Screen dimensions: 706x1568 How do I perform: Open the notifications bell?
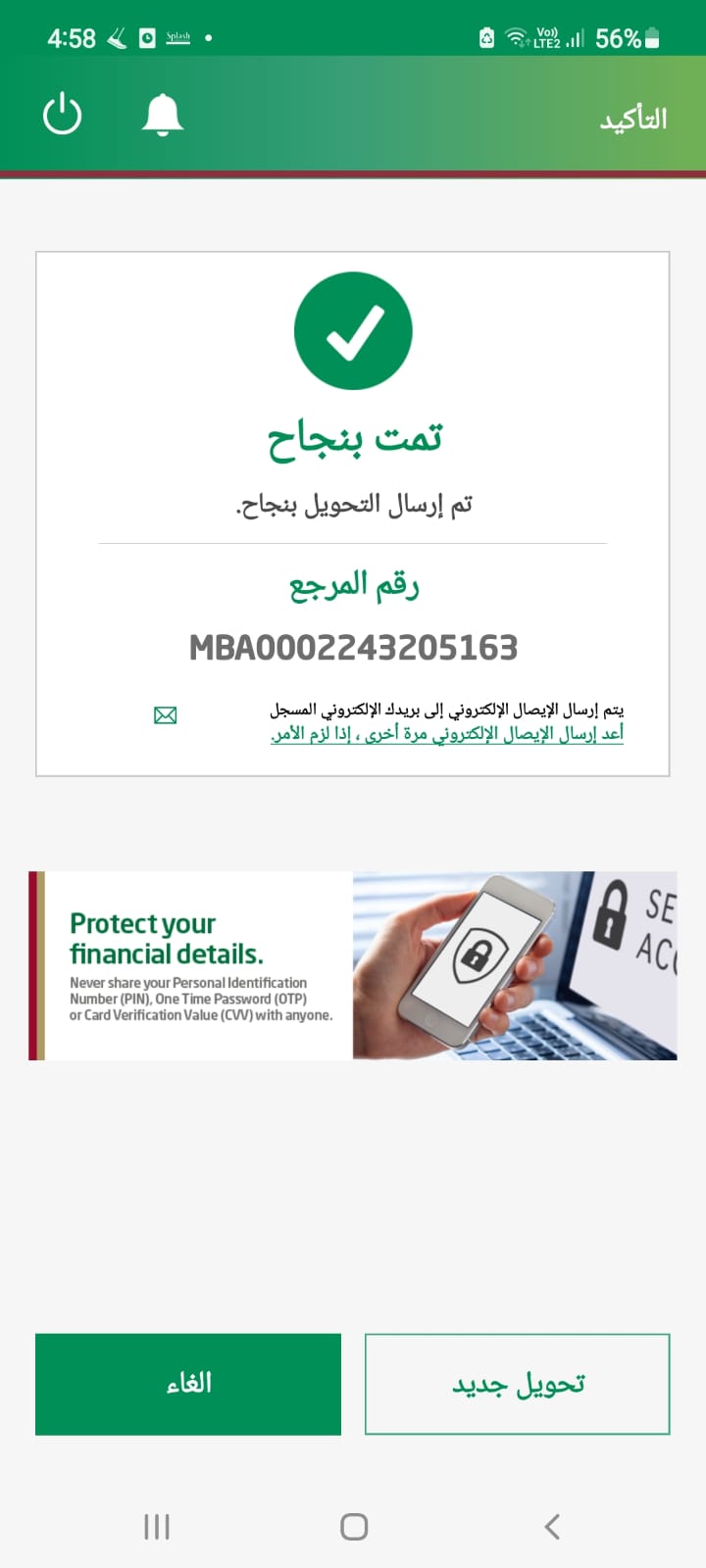click(163, 115)
